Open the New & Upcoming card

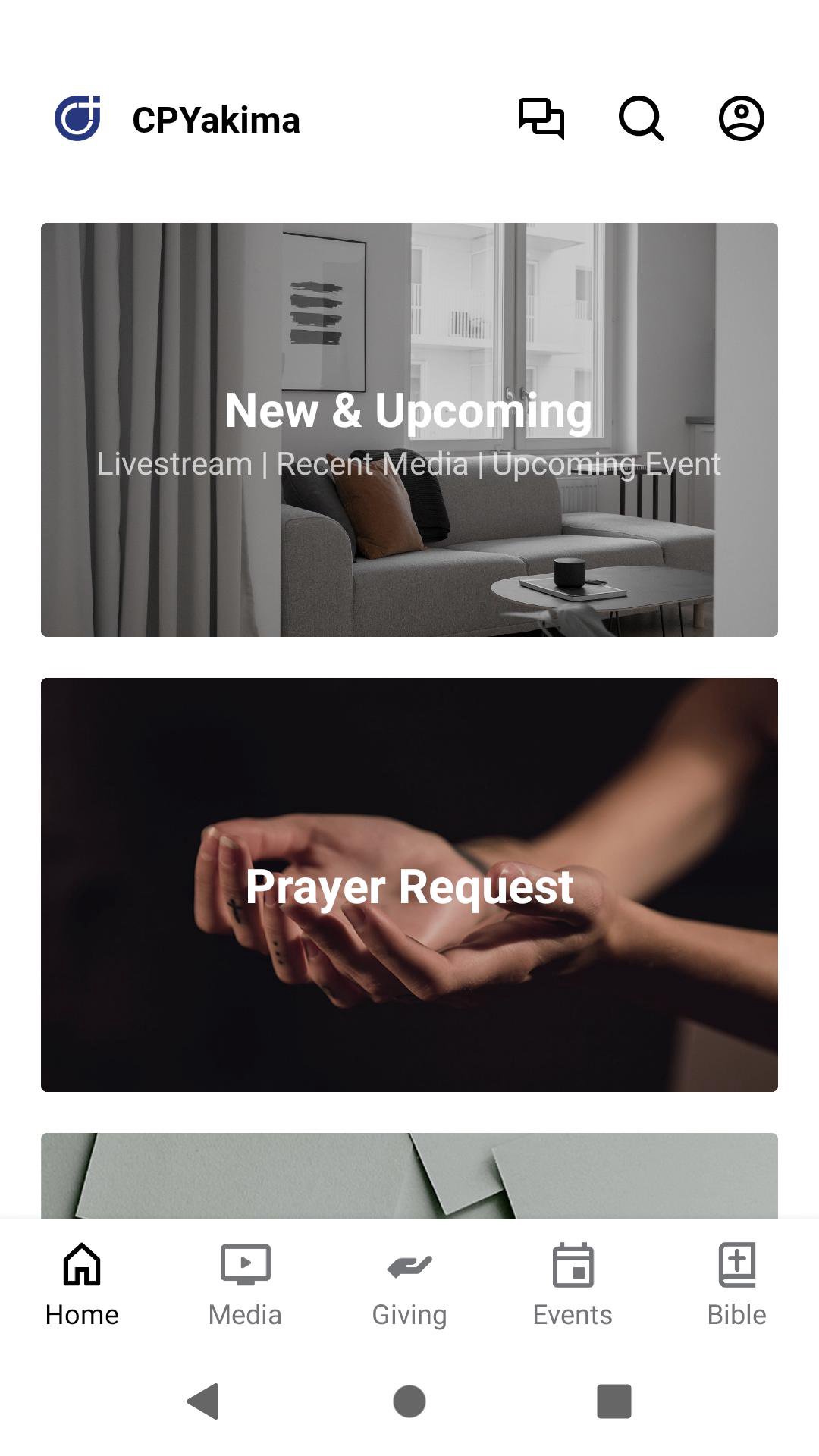409,430
